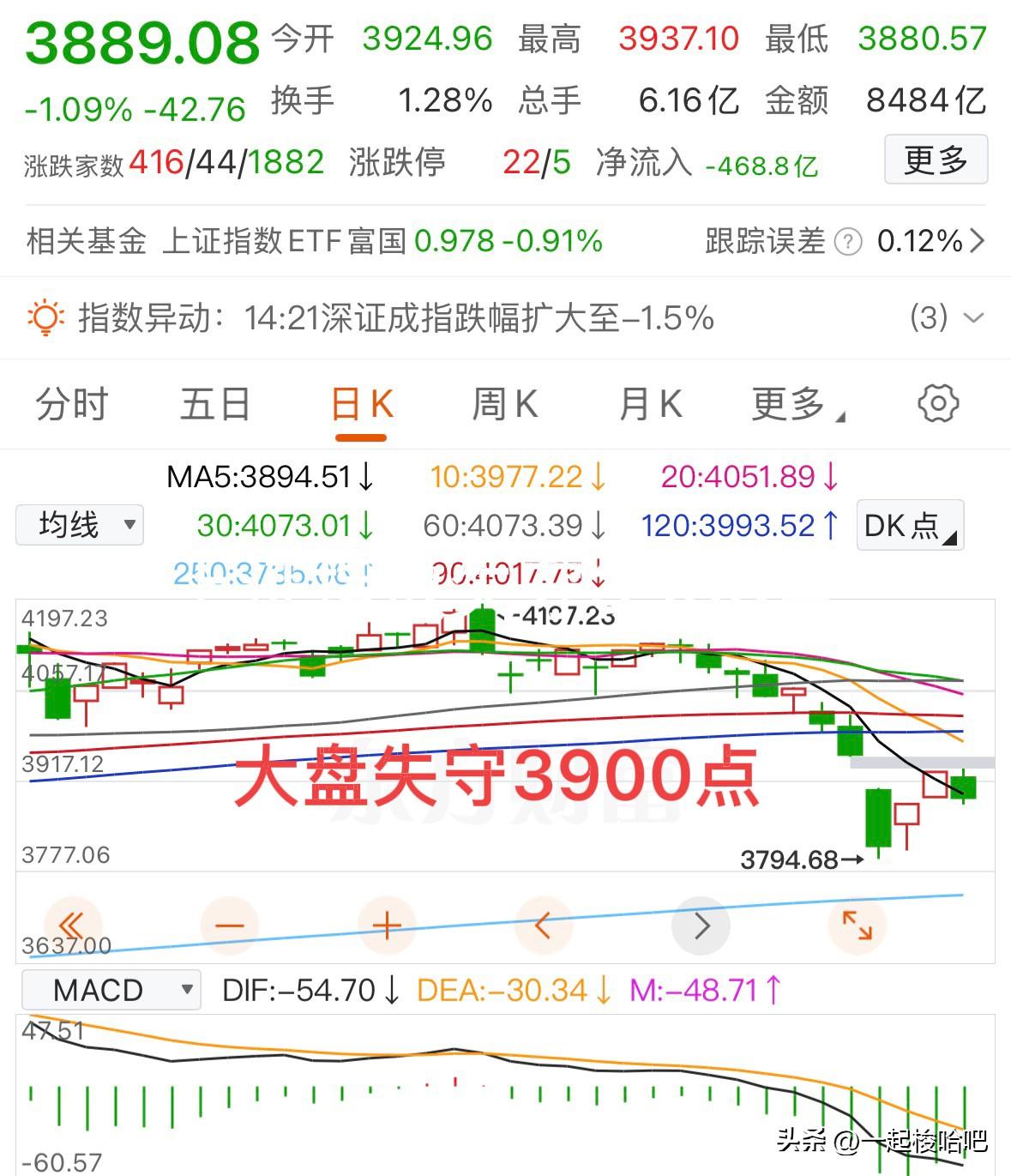Pan the chart left with the left arrow icon

(x=544, y=926)
